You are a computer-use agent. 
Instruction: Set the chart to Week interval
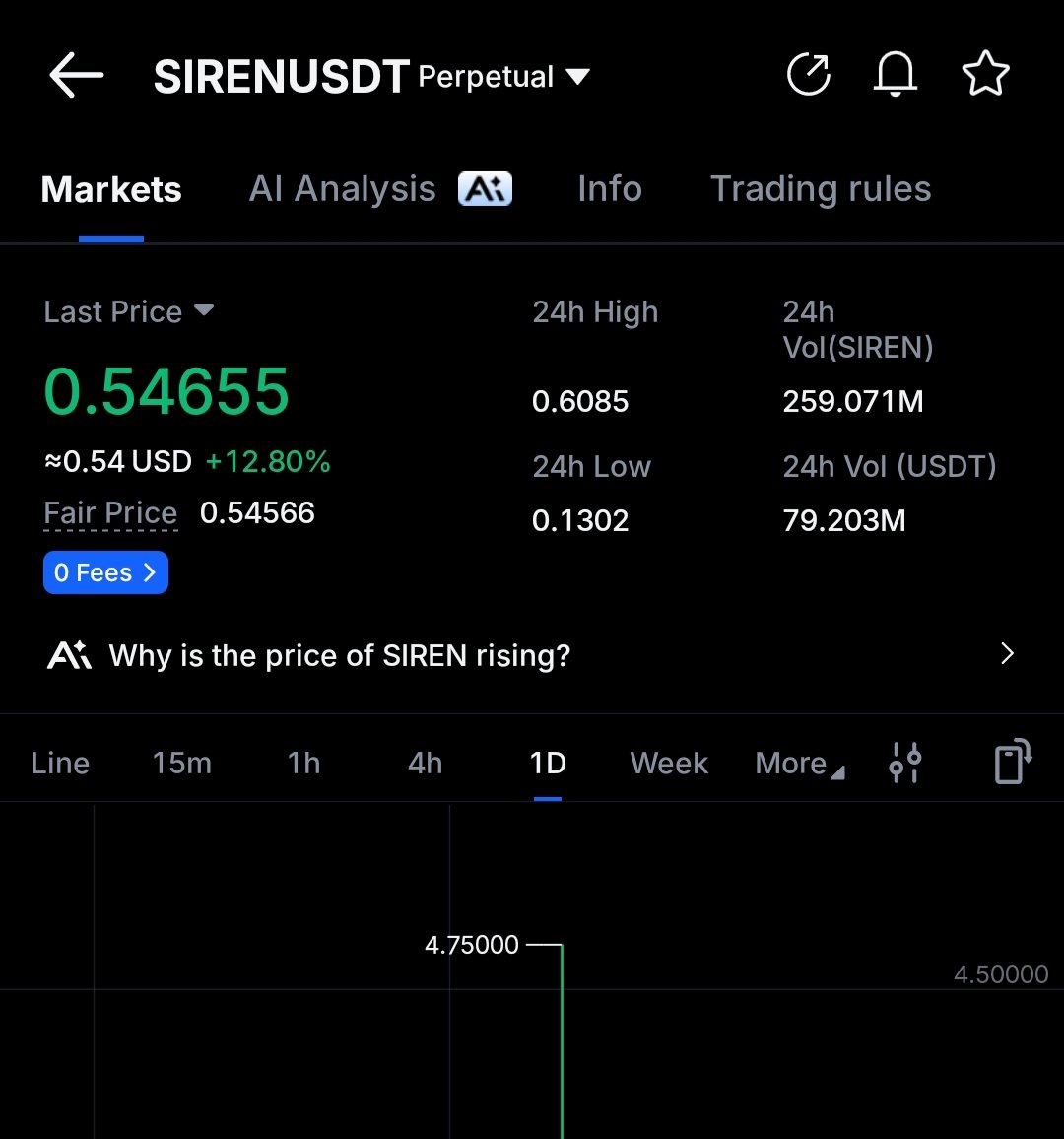[x=669, y=764]
